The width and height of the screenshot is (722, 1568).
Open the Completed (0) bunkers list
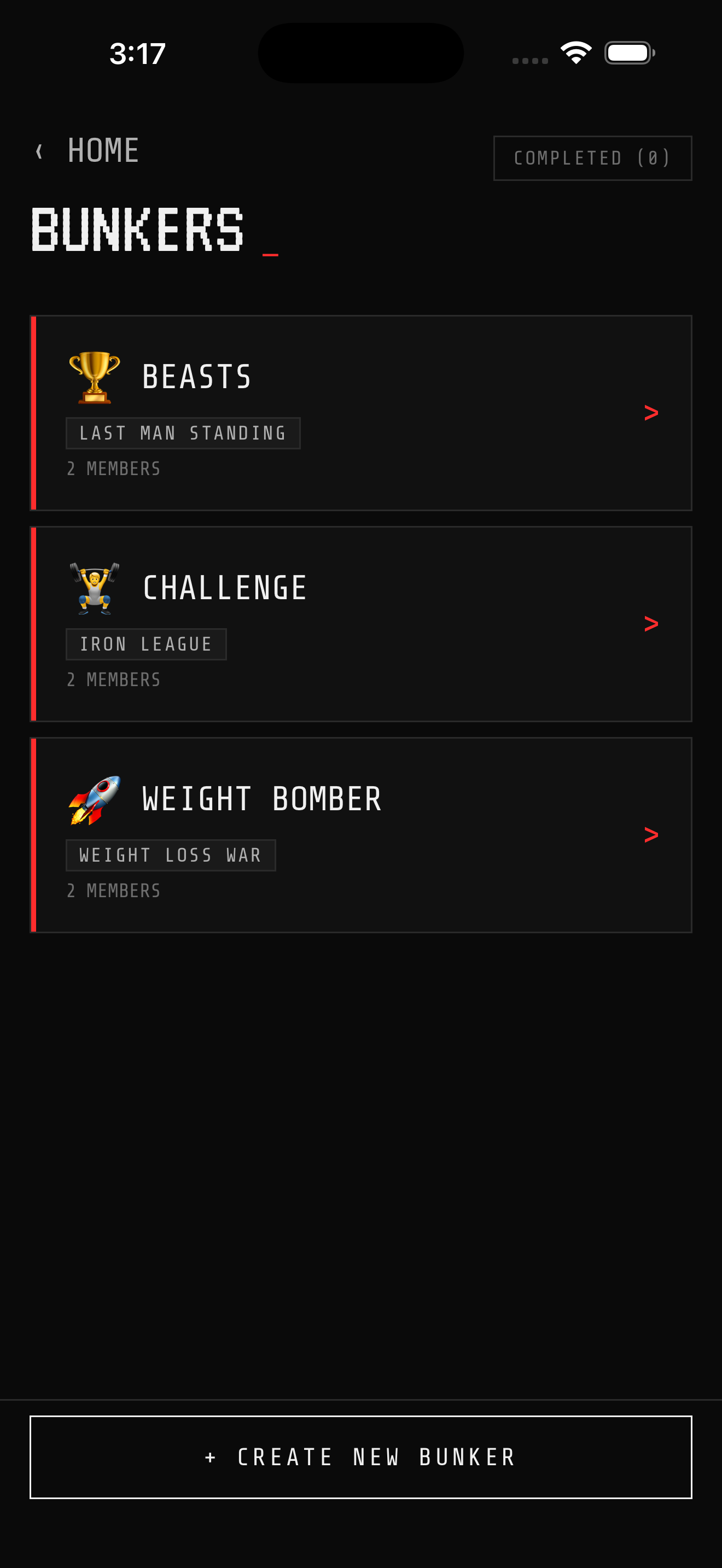pyautogui.click(x=592, y=158)
